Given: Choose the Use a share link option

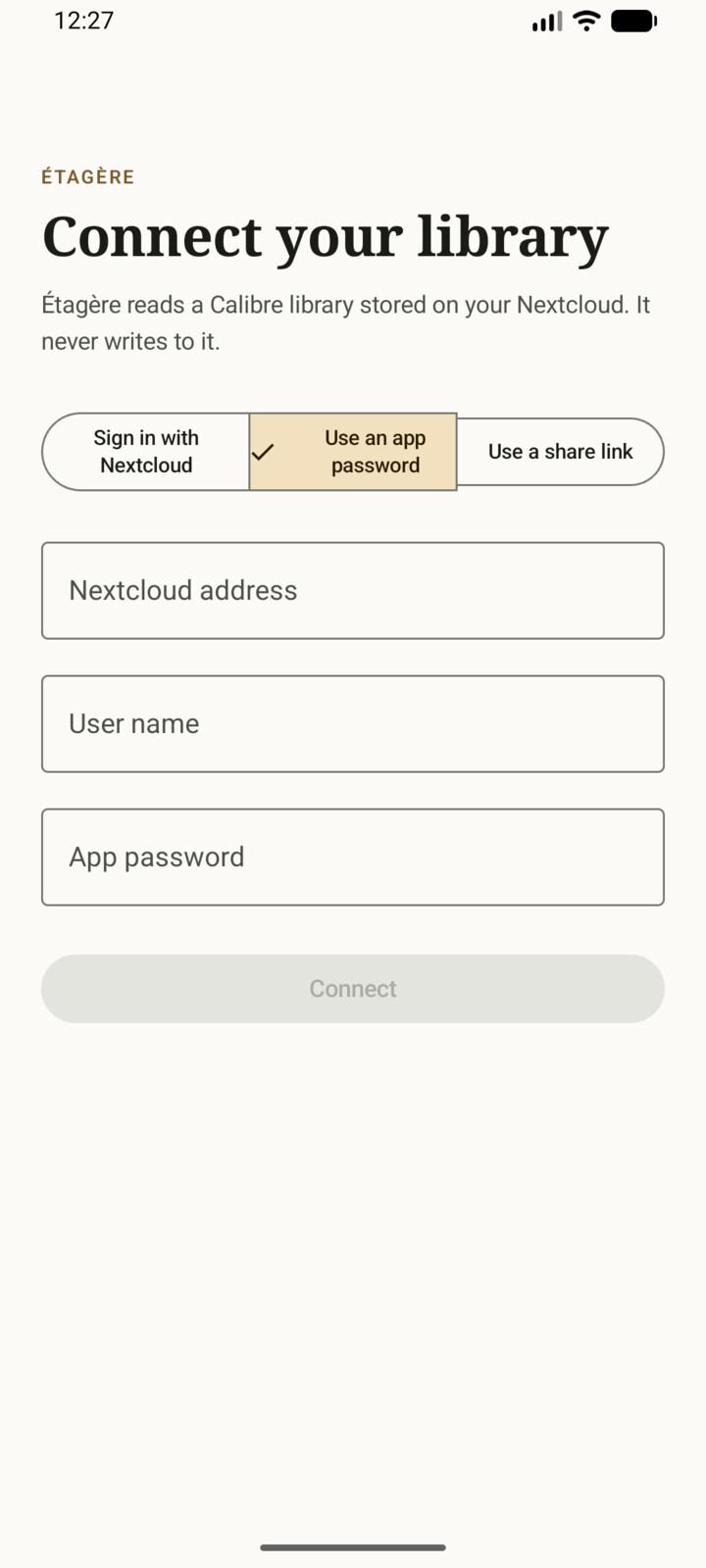Looking at the screenshot, I should (x=561, y=452).
